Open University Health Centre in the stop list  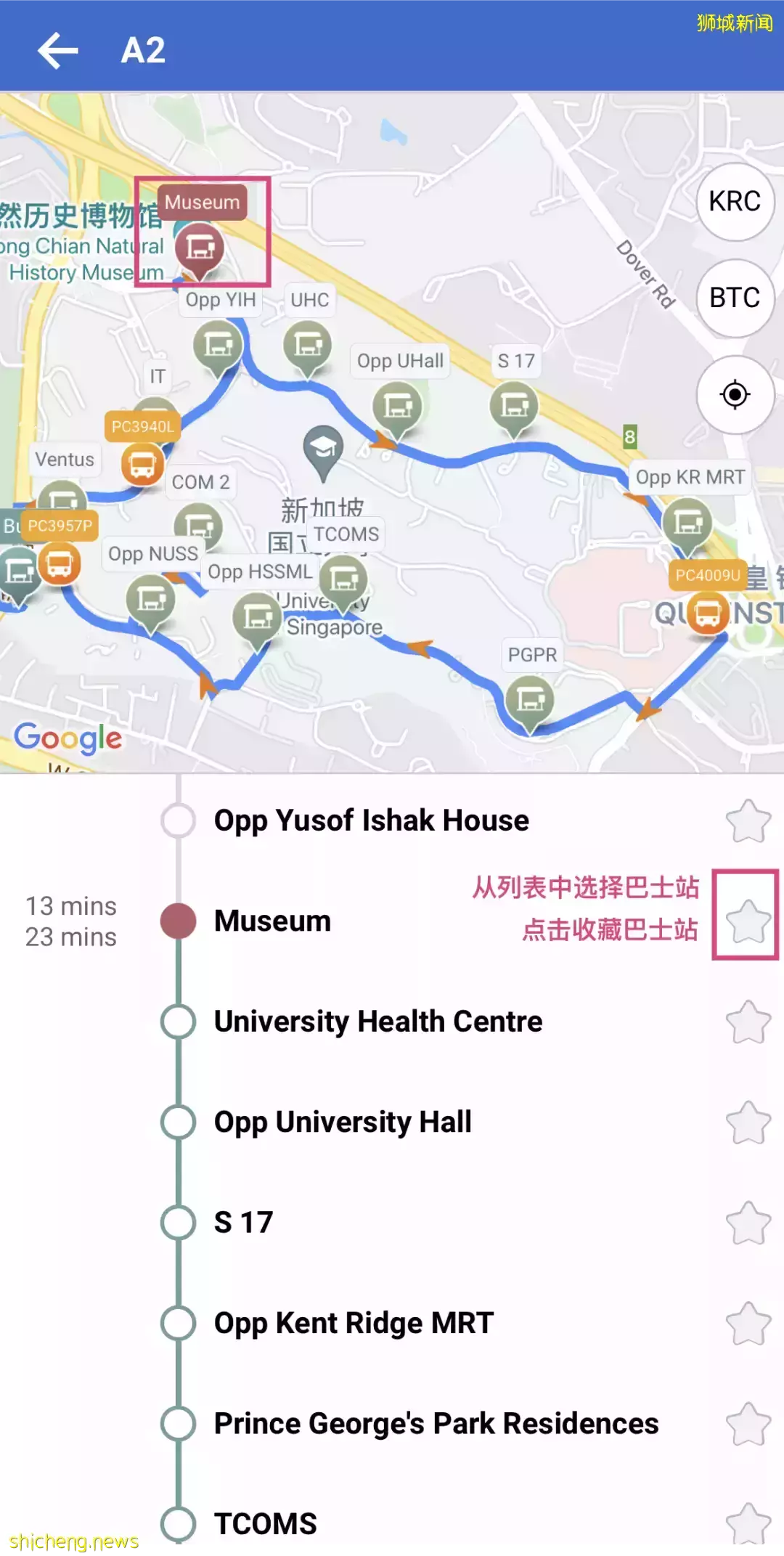tap(377, 1022)
